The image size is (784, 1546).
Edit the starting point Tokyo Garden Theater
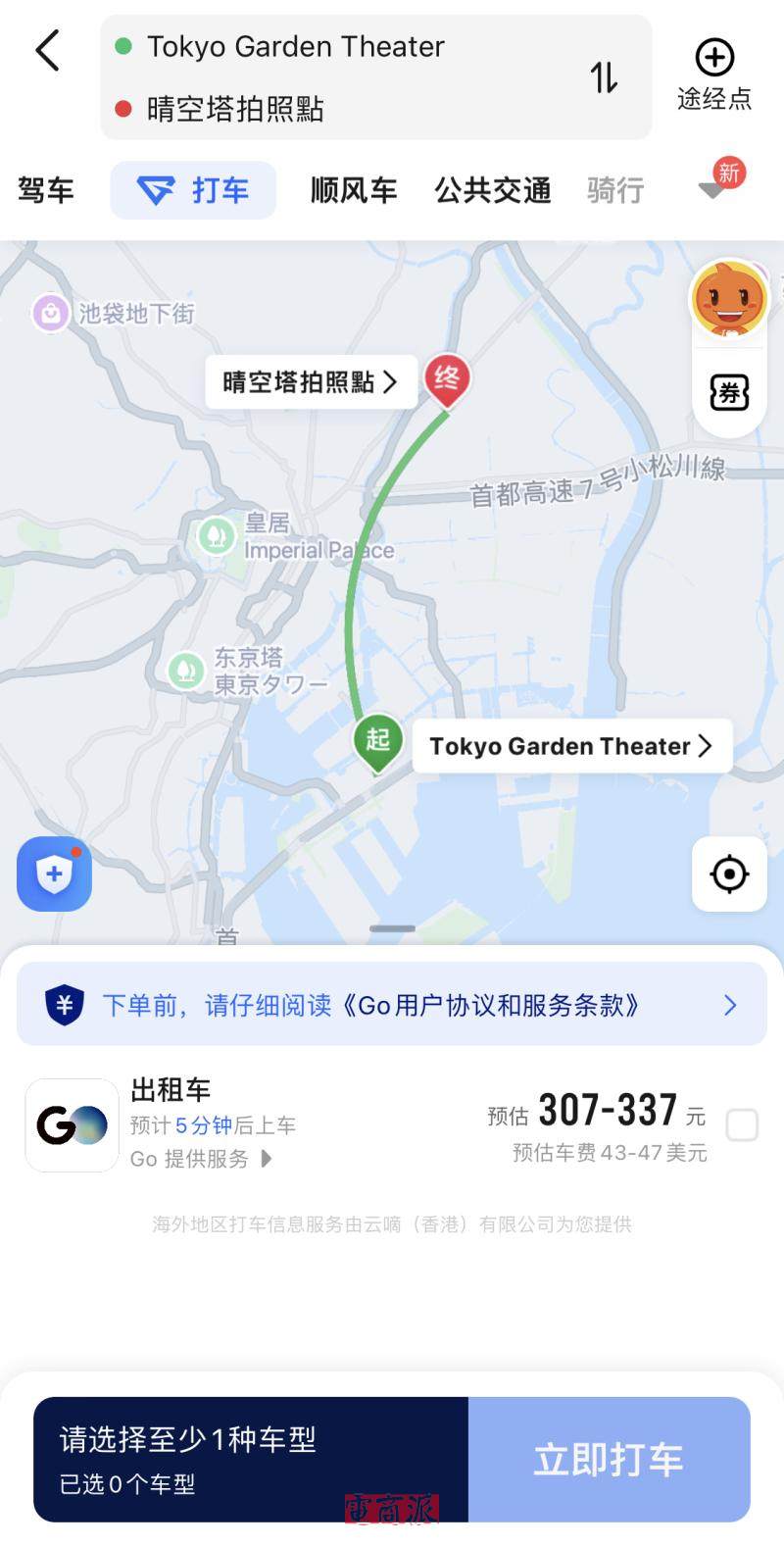[x=295, y=47]
